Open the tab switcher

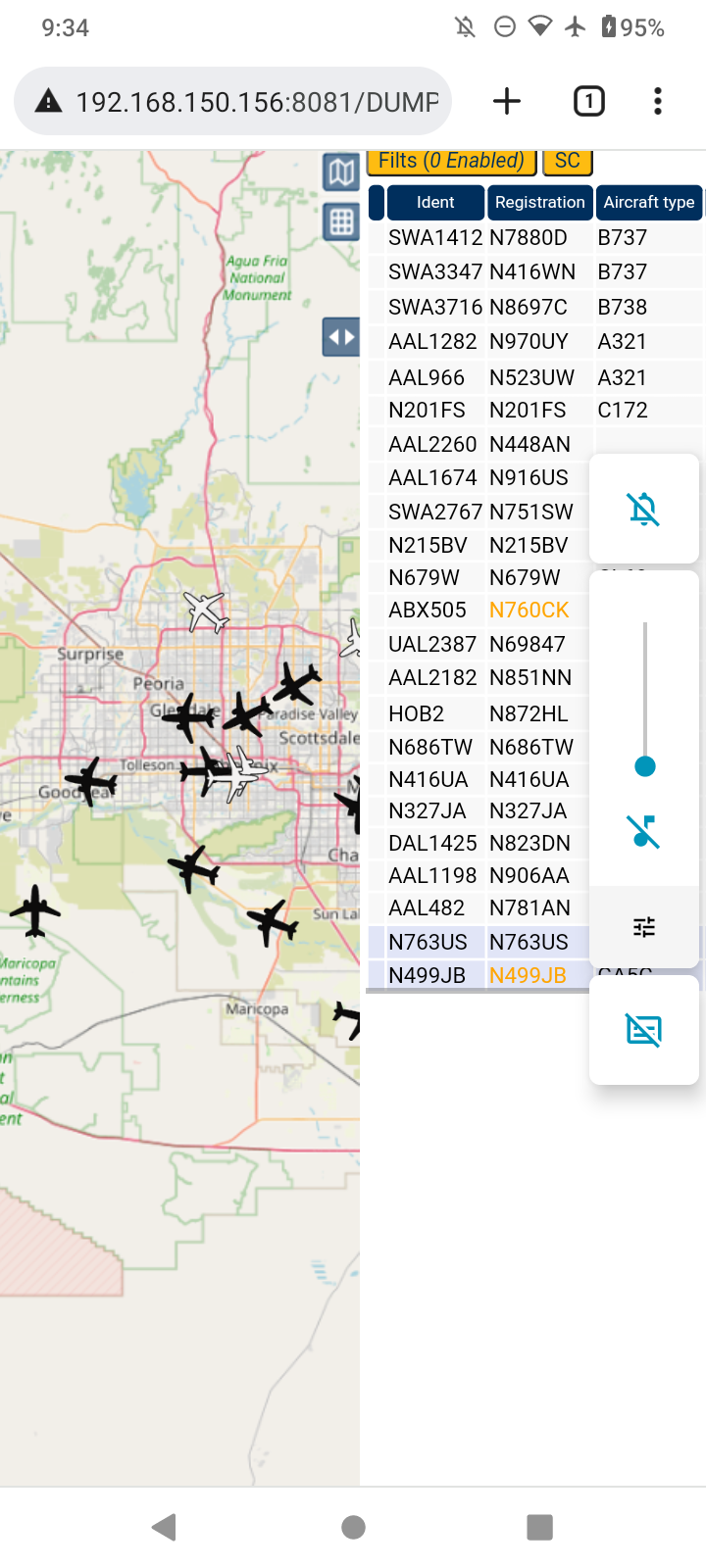pos(589,101)
